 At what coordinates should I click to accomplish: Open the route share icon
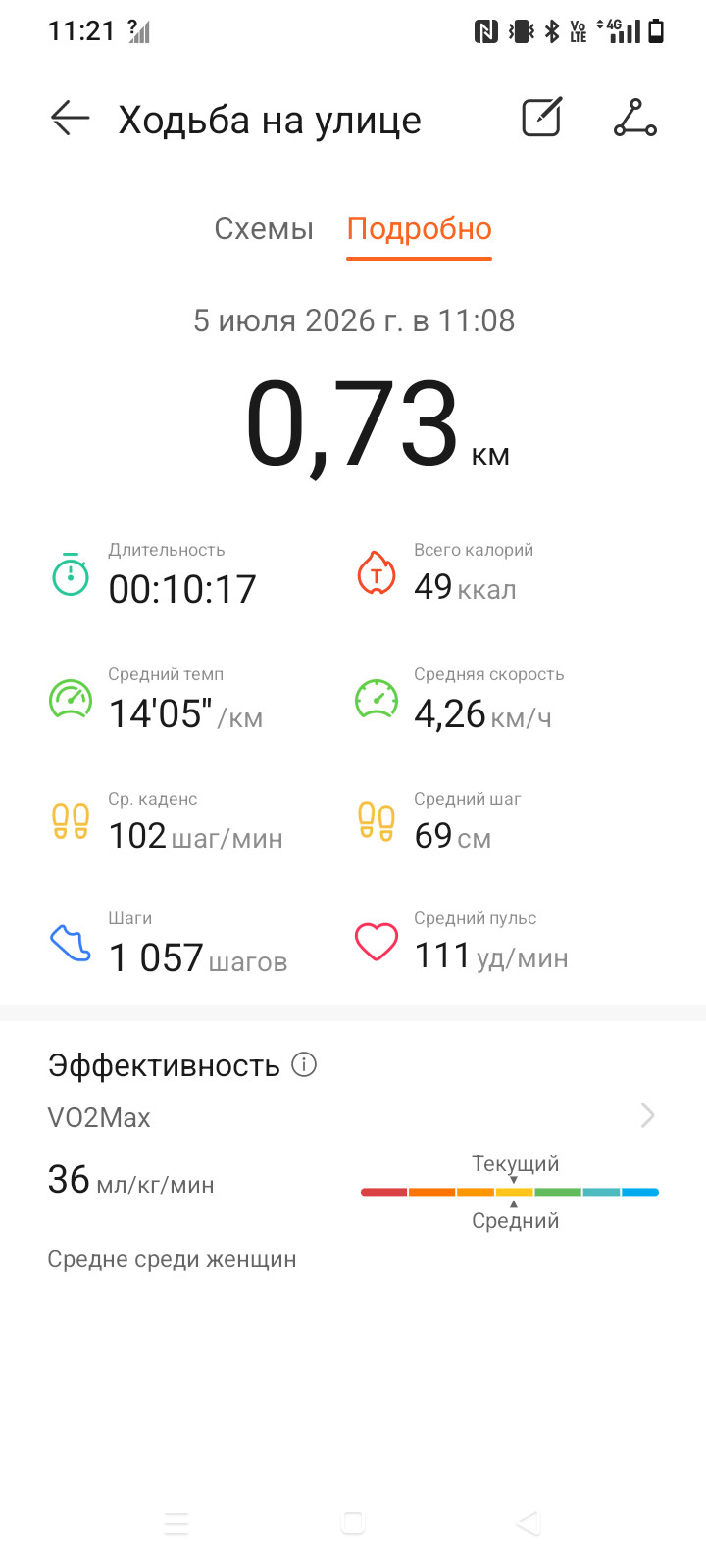[635, 118]
